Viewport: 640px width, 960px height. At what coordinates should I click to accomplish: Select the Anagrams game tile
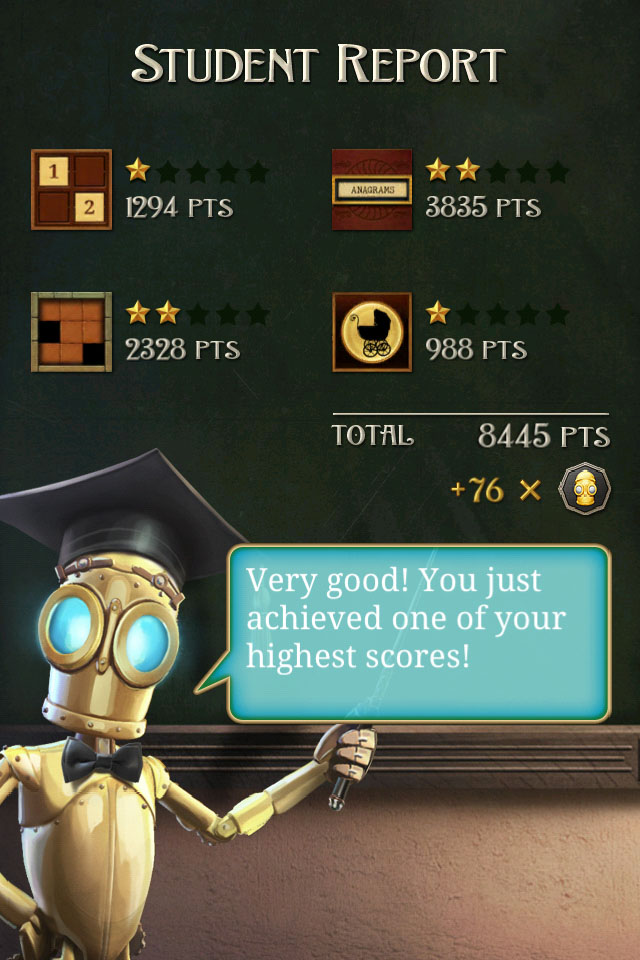[371, 189]
